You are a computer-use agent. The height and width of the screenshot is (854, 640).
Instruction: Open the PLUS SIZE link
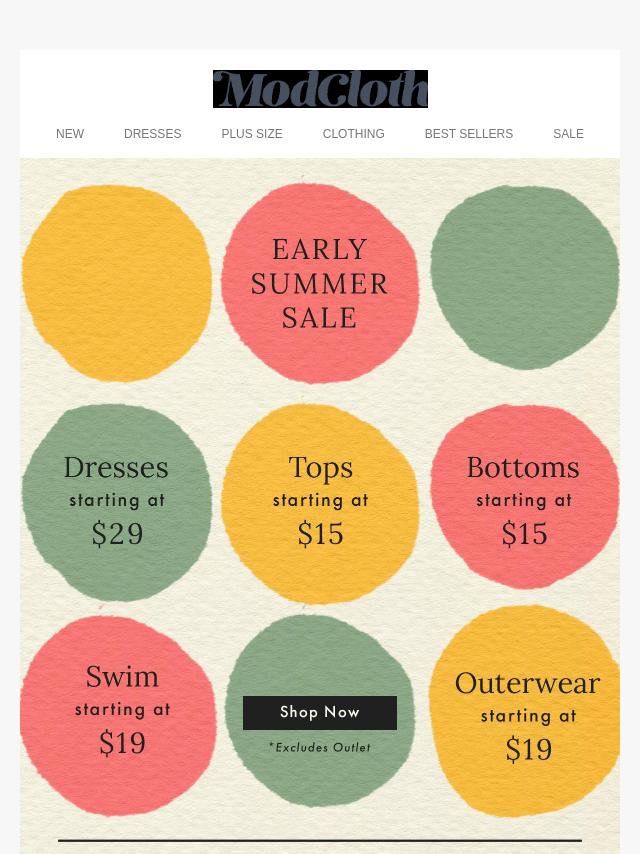coord(252,134)
